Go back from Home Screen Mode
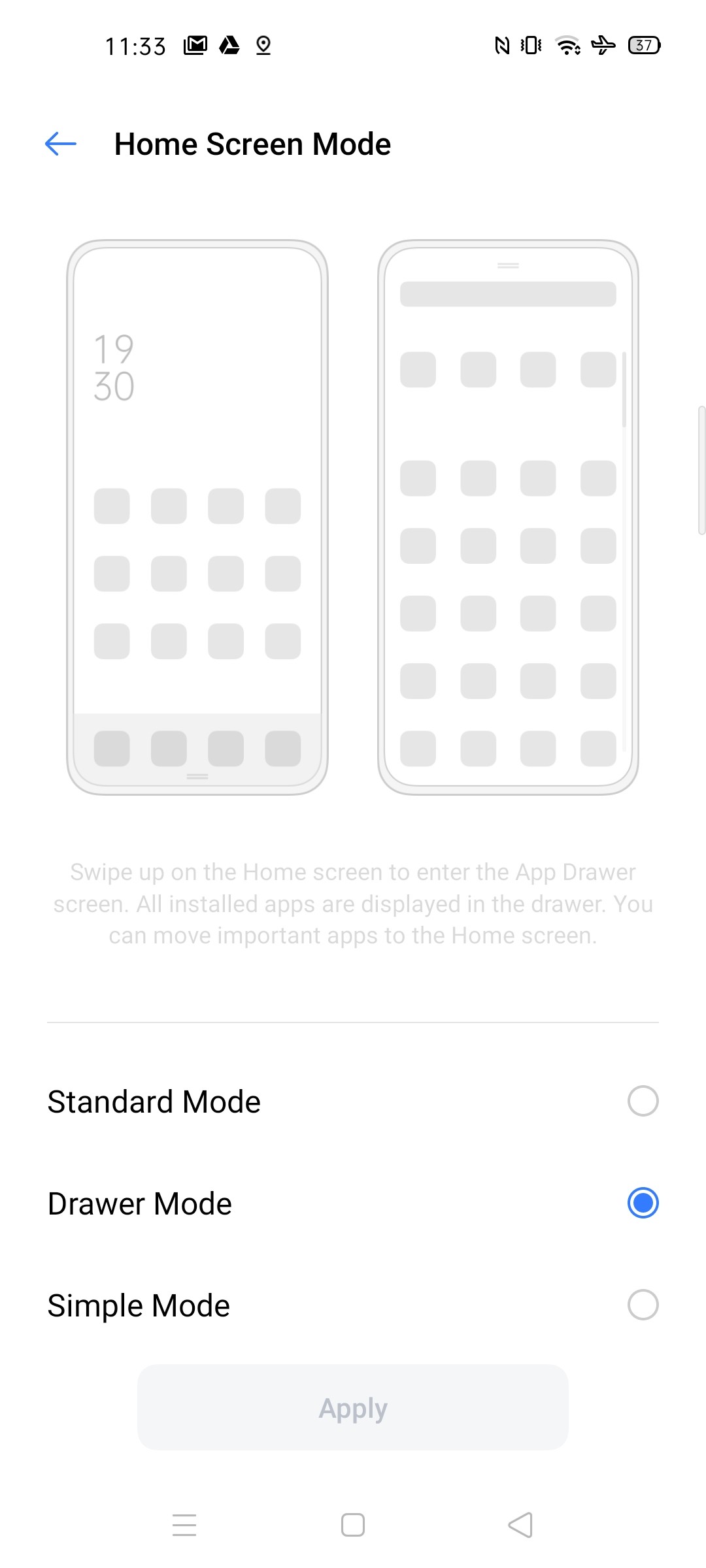The image size is (706, 1568). tap(61, 144)
